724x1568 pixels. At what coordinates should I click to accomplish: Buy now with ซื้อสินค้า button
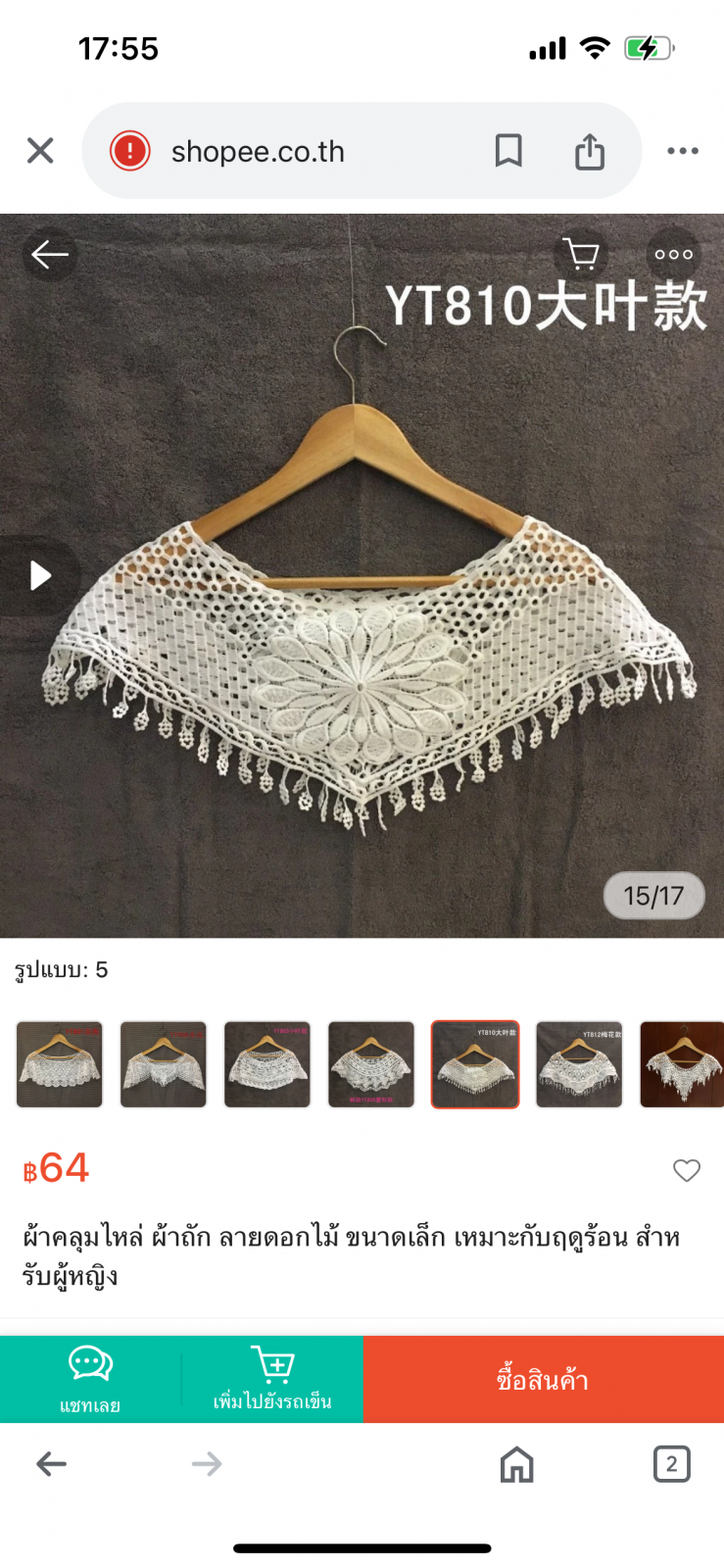543,1379
